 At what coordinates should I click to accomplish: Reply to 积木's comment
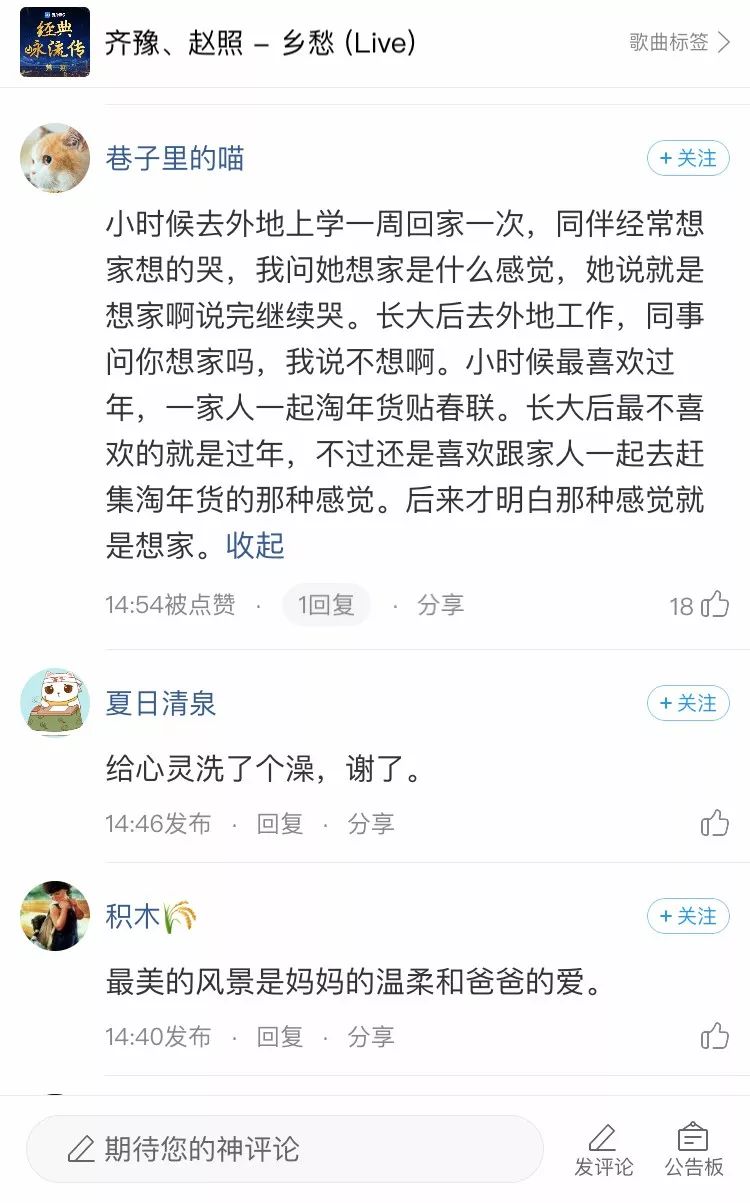(280, 1037)
